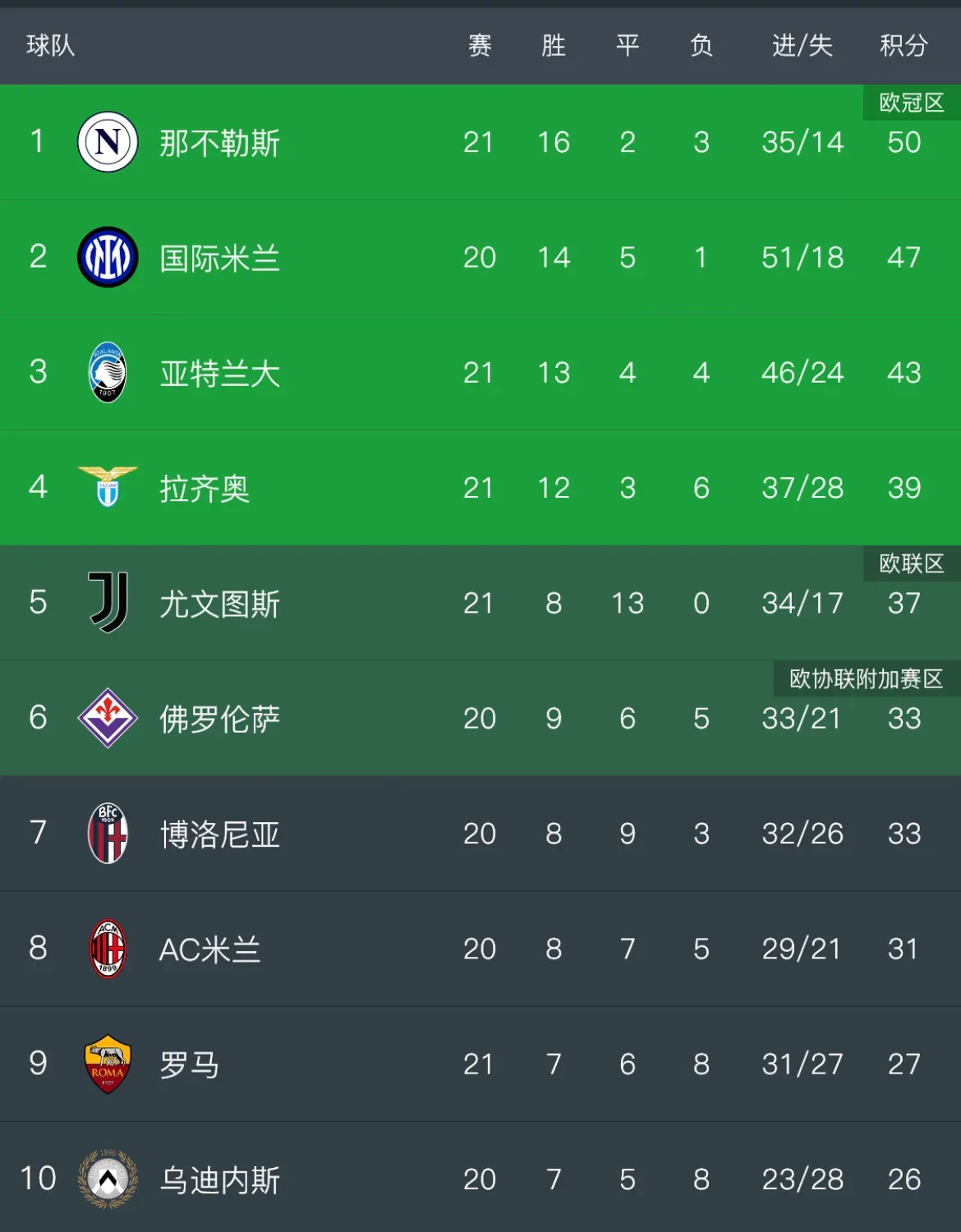Click the Inter Milan badge
This screenshot has width=961, height=1232.
[106, 256]
